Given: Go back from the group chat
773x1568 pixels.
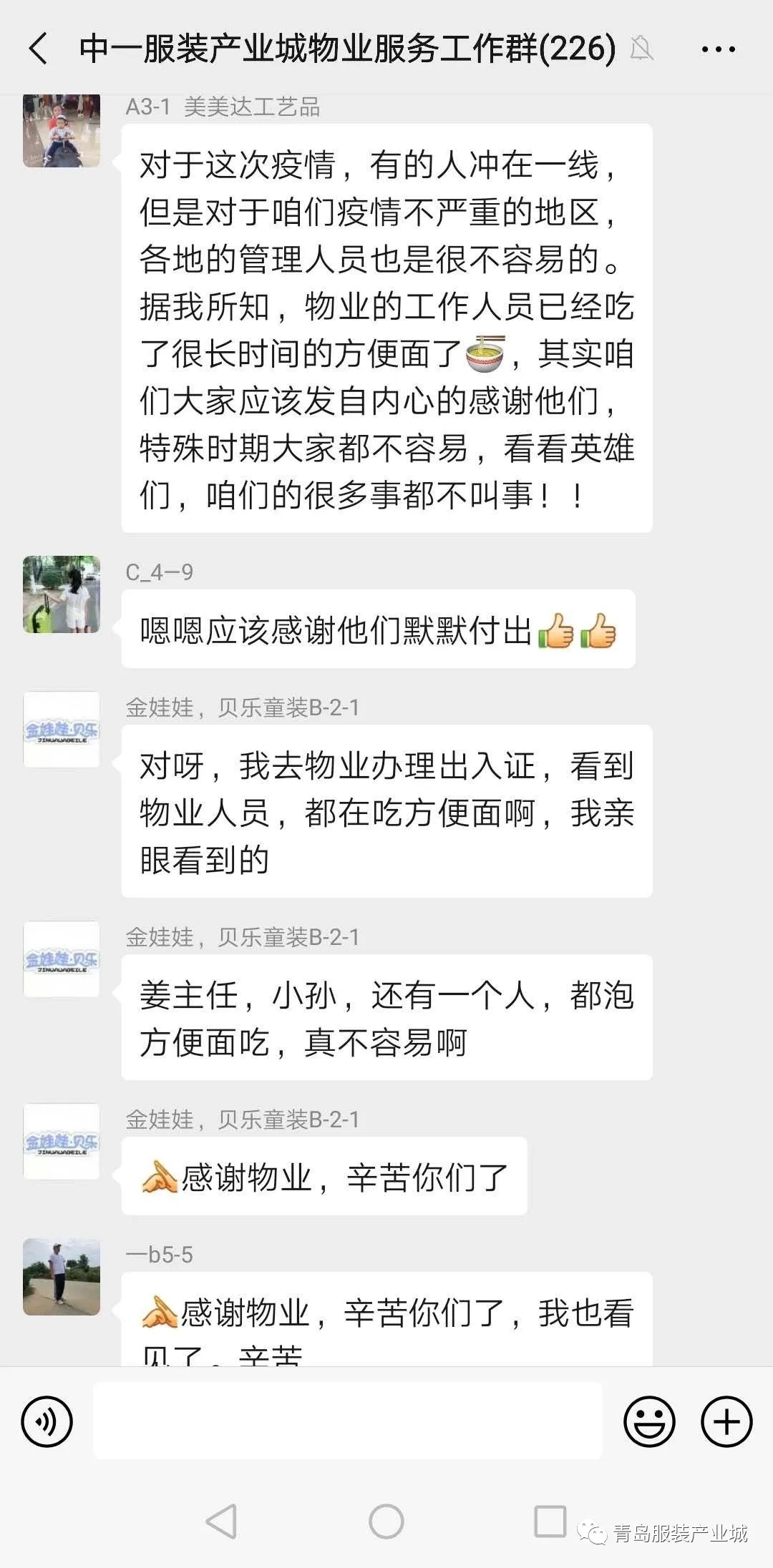Looking at the screenshot, I should (39, 49).
